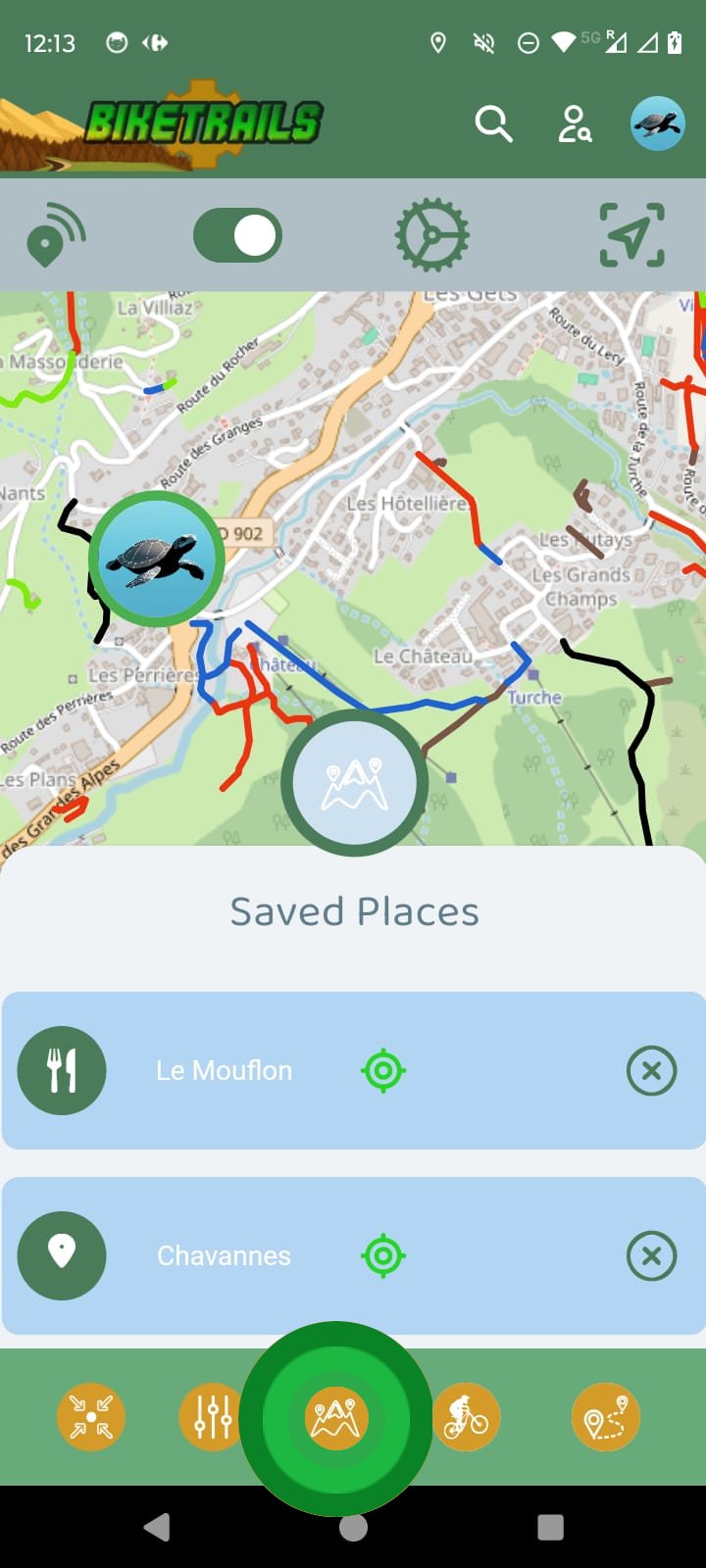
Task: Tap the map pin icon beside Chavannes
Action: pos(62,1255)
